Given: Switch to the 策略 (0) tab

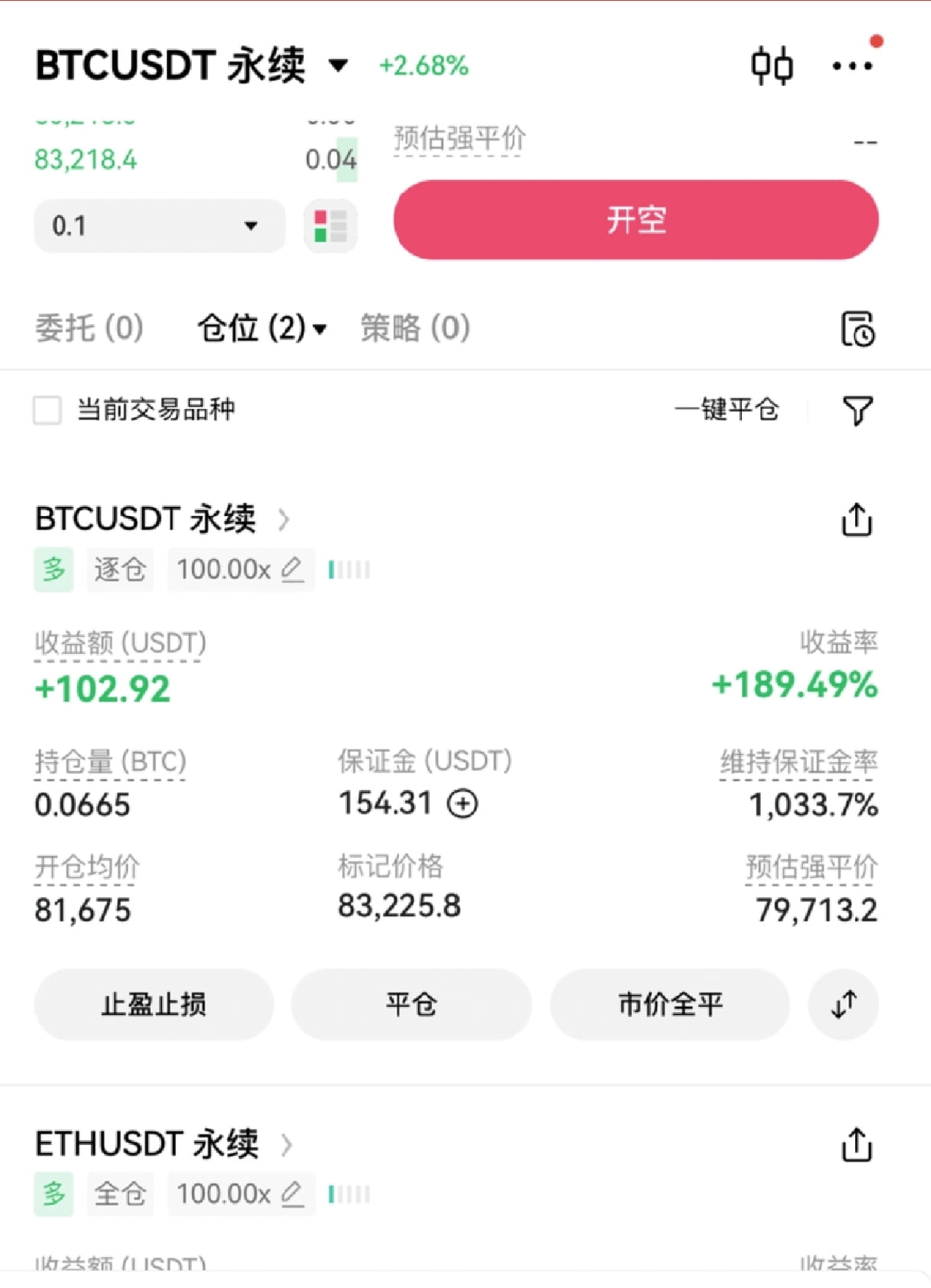Looking at the screenshot, I should 413,328.
